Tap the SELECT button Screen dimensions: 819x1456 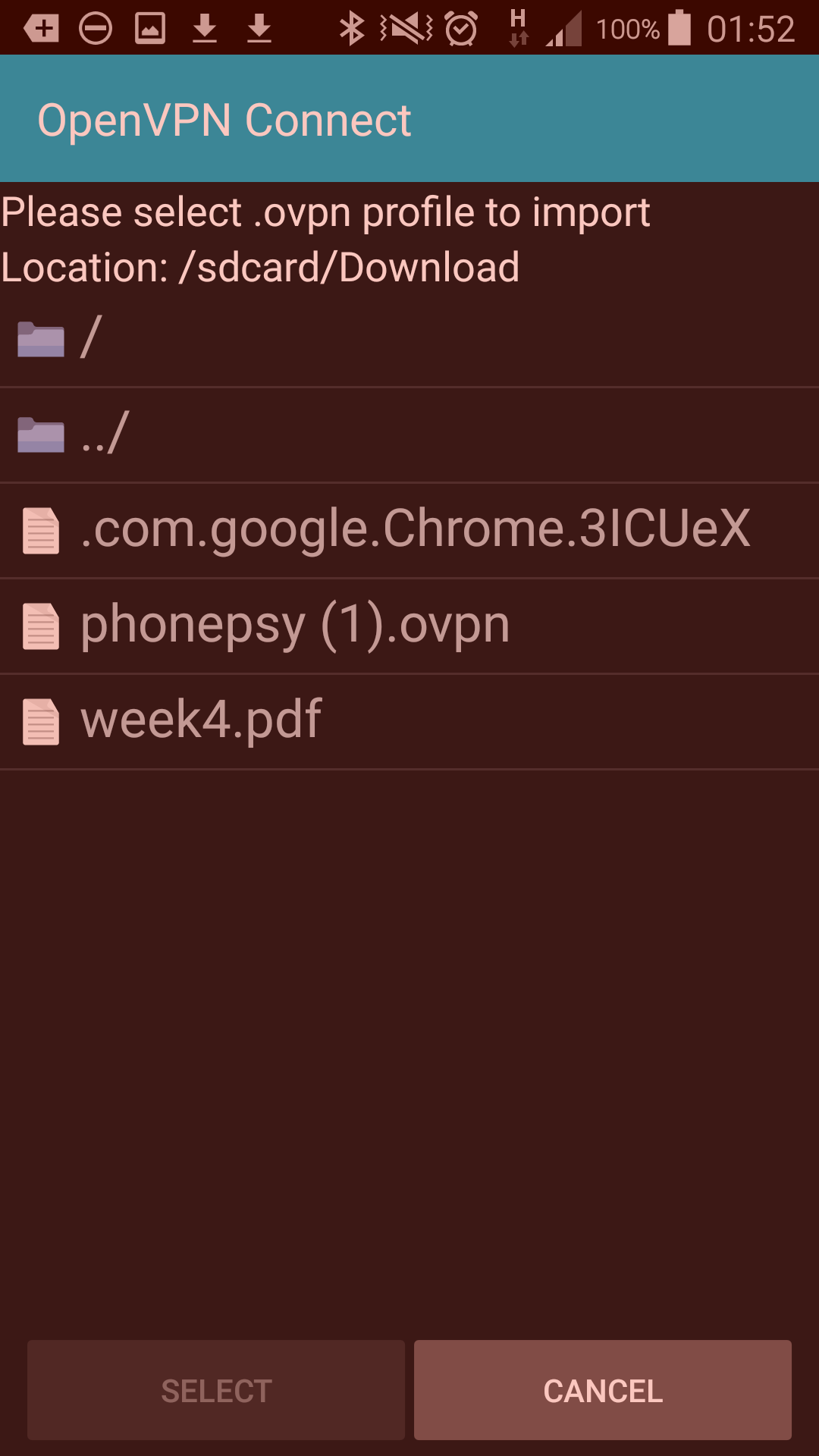[216, 1390]
